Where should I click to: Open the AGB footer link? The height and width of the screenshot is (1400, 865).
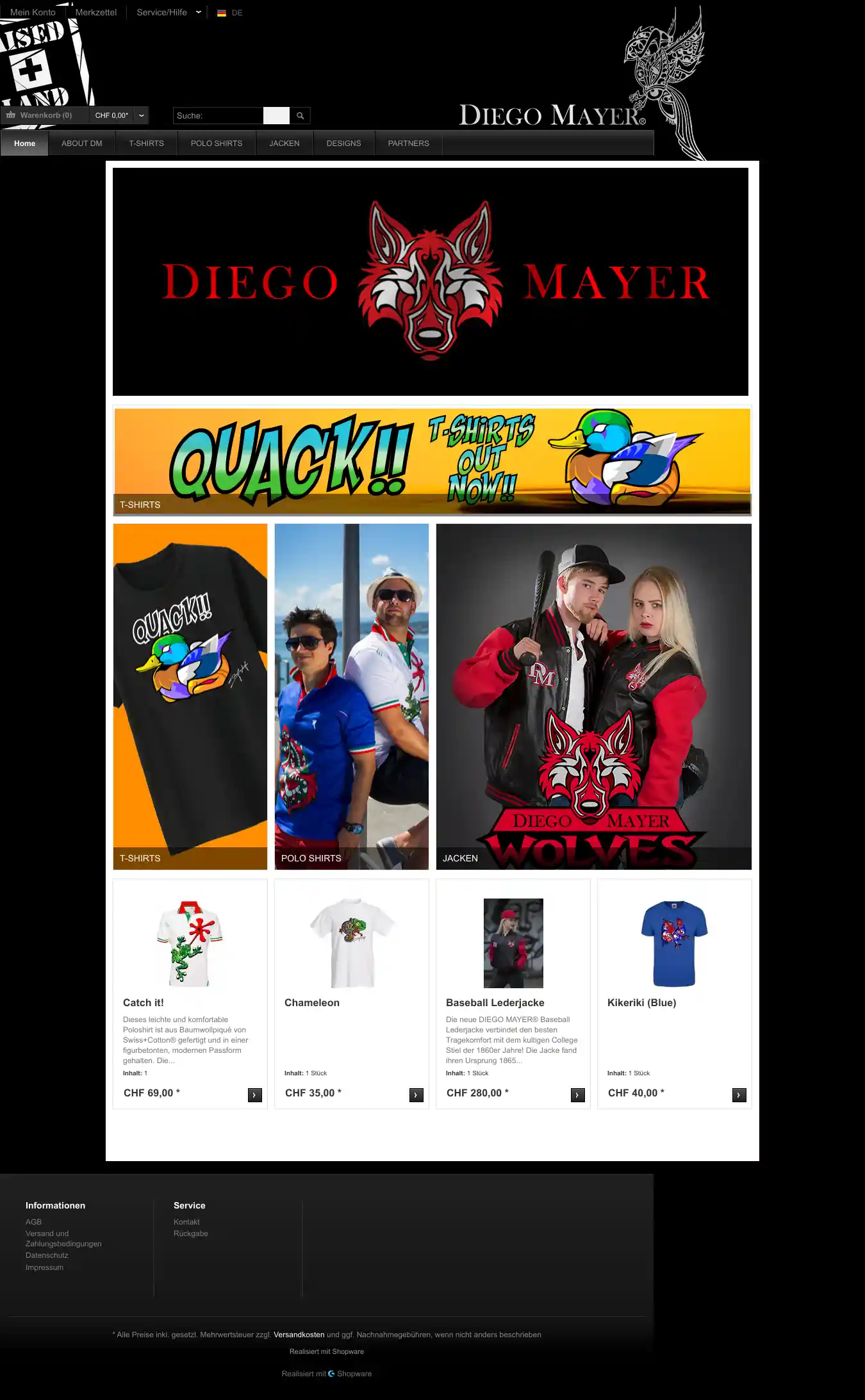[33, 1222]
